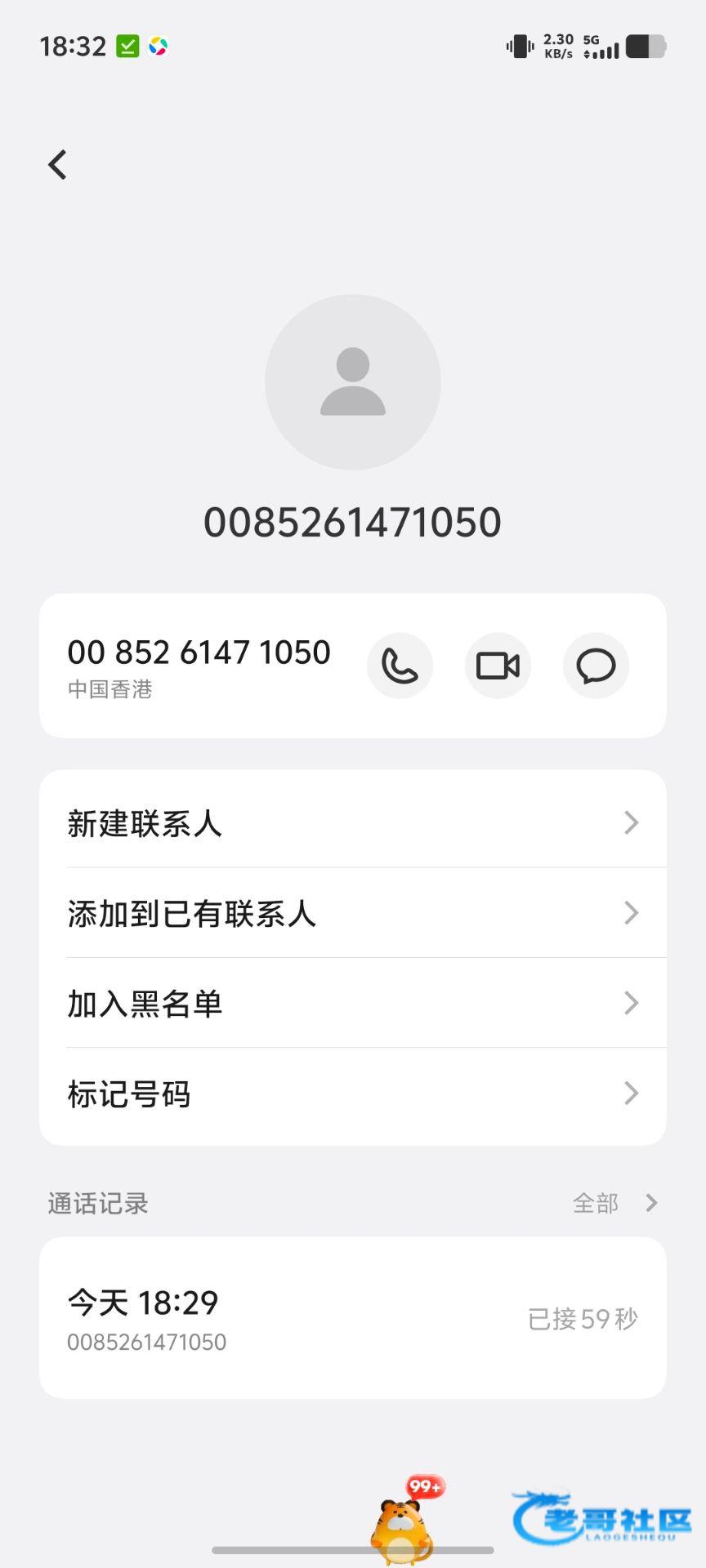Tap the floating tiger mascot with 99+ badge

coord(402,1525)
